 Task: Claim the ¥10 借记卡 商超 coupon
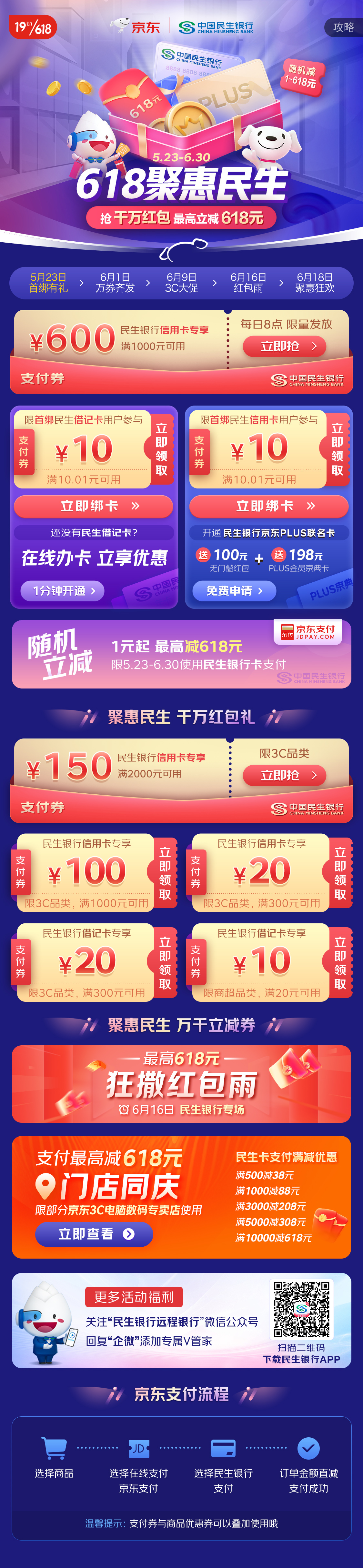coord(340,962)
